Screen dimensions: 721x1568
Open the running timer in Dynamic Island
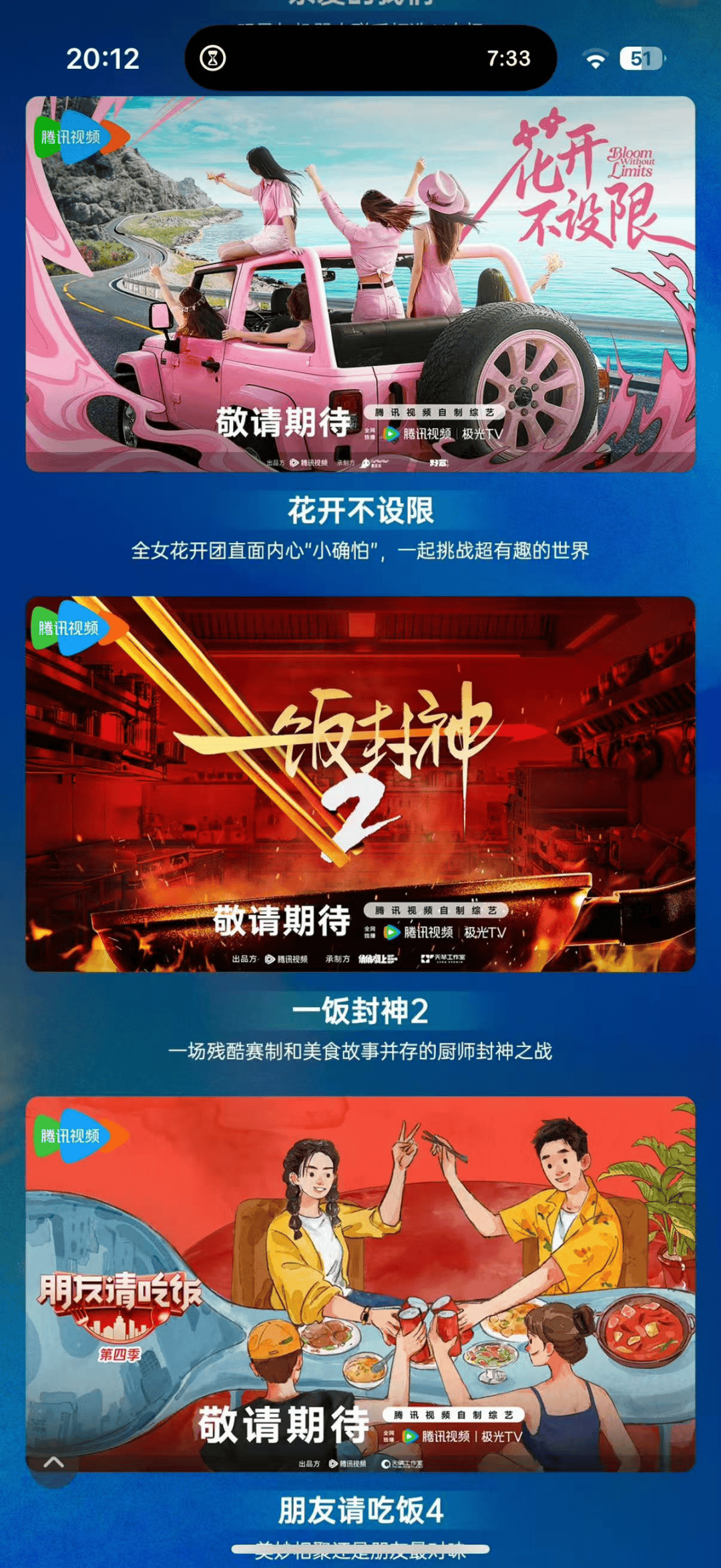(371, 59)
